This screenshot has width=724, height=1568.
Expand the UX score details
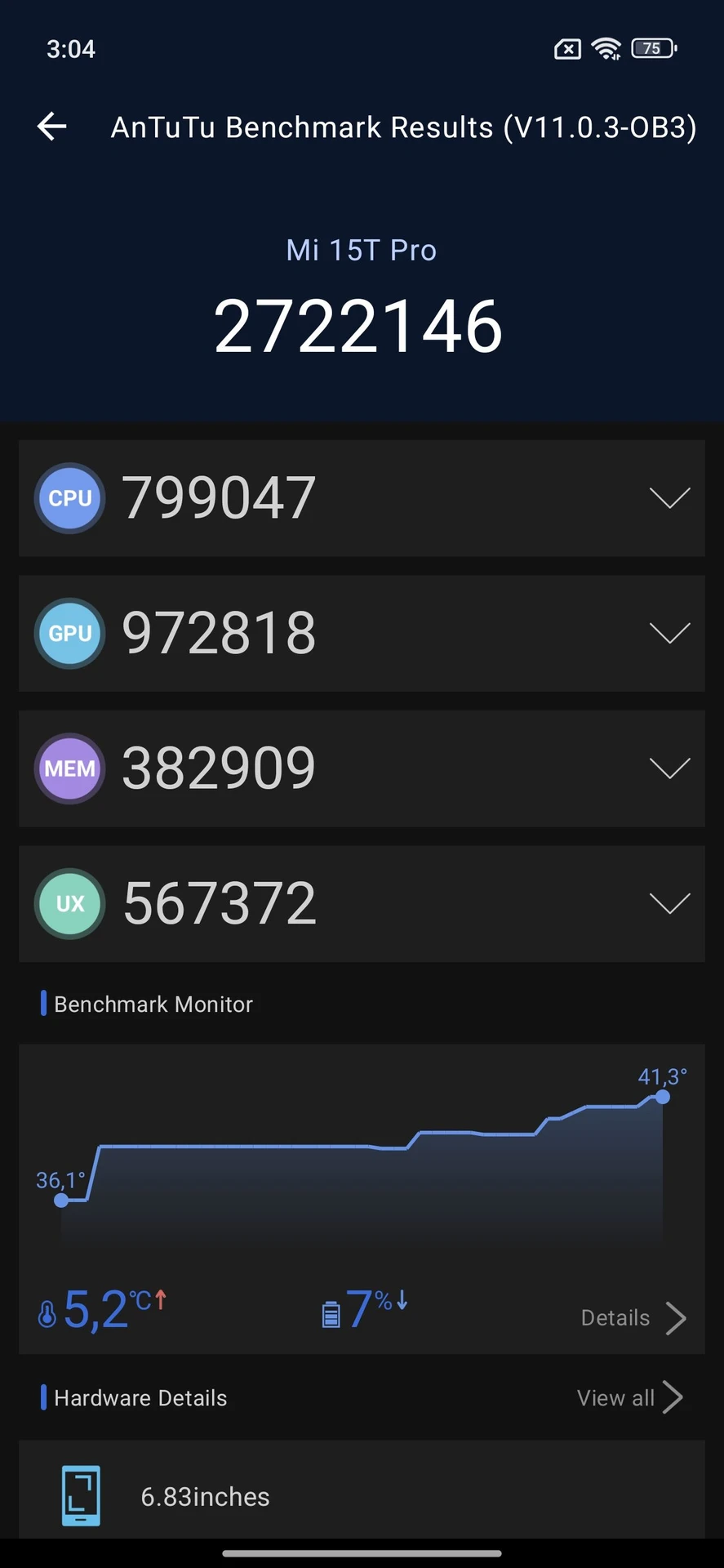(669, 903)
